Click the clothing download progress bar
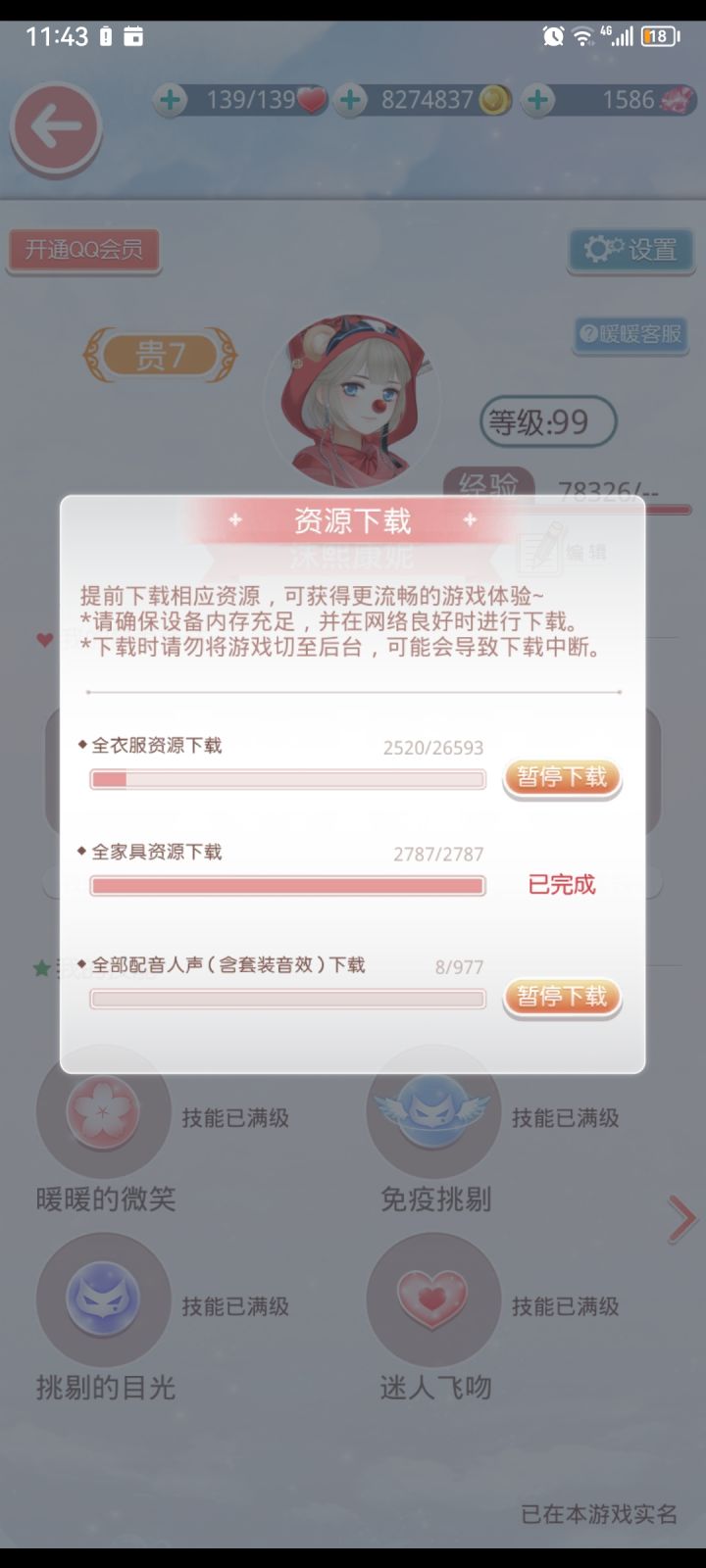Viewport: 706px width, 1568px height. tap(287, 779)
